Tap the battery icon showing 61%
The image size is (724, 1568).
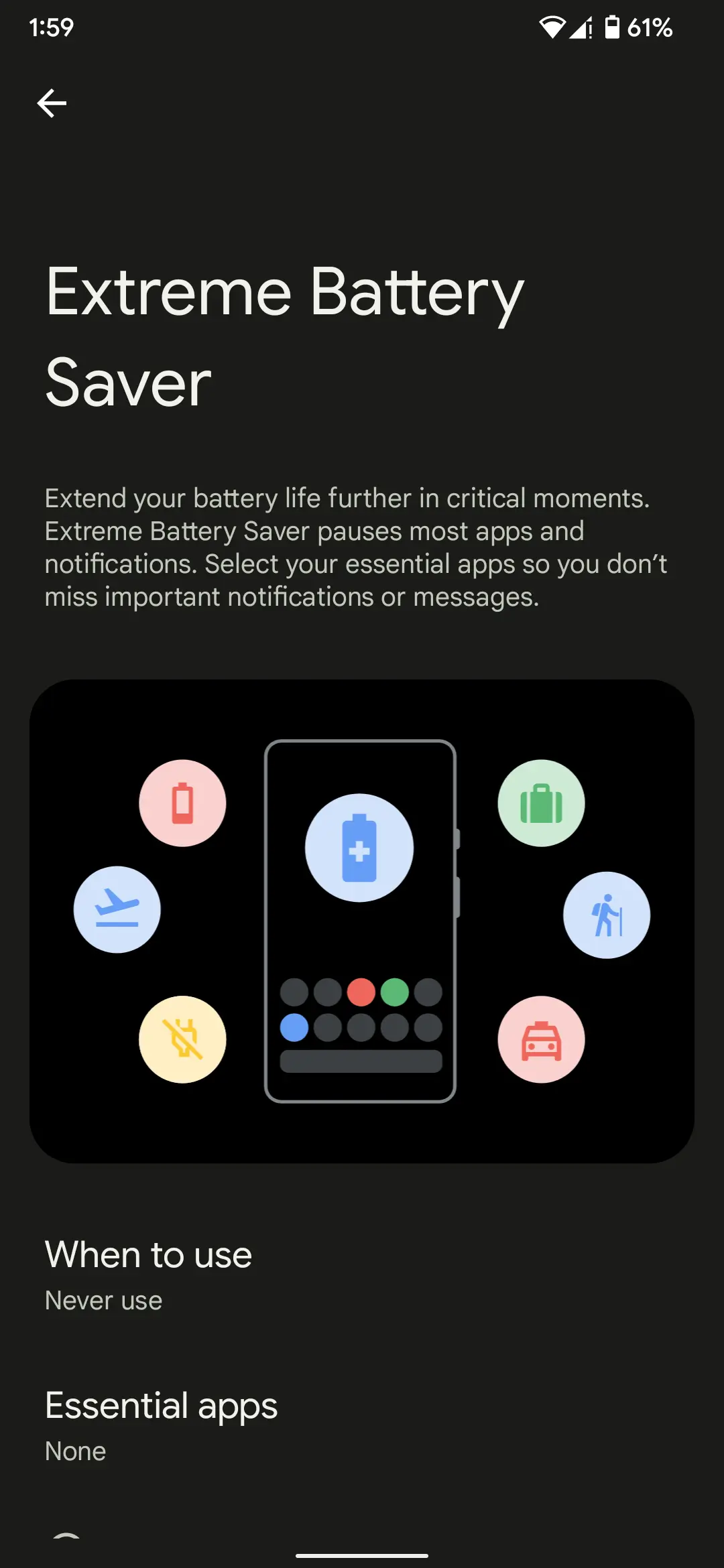612,27
